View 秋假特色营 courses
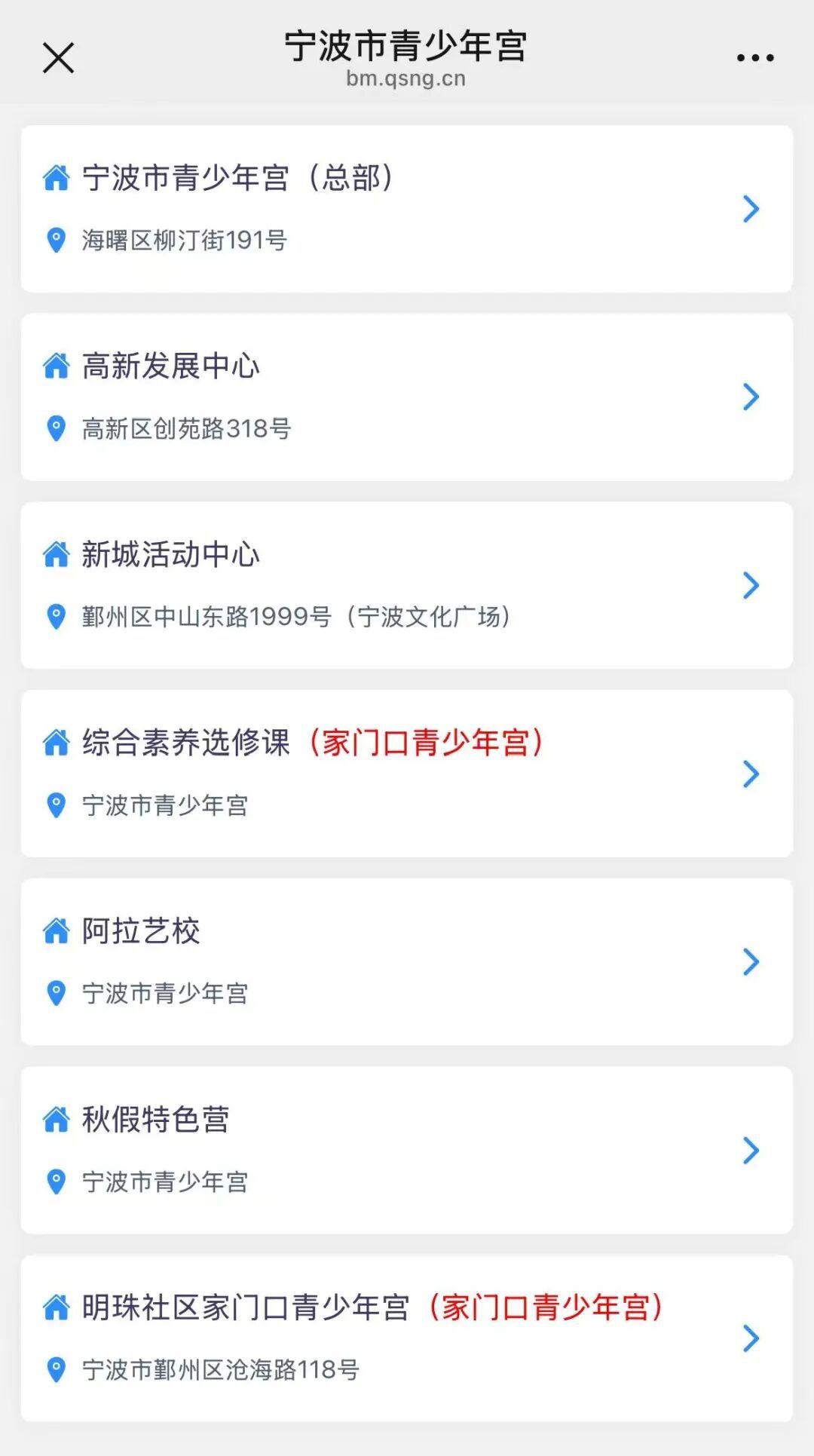Image resolution: width=814 pixels, height=1456 pixels. point(407,1150)
